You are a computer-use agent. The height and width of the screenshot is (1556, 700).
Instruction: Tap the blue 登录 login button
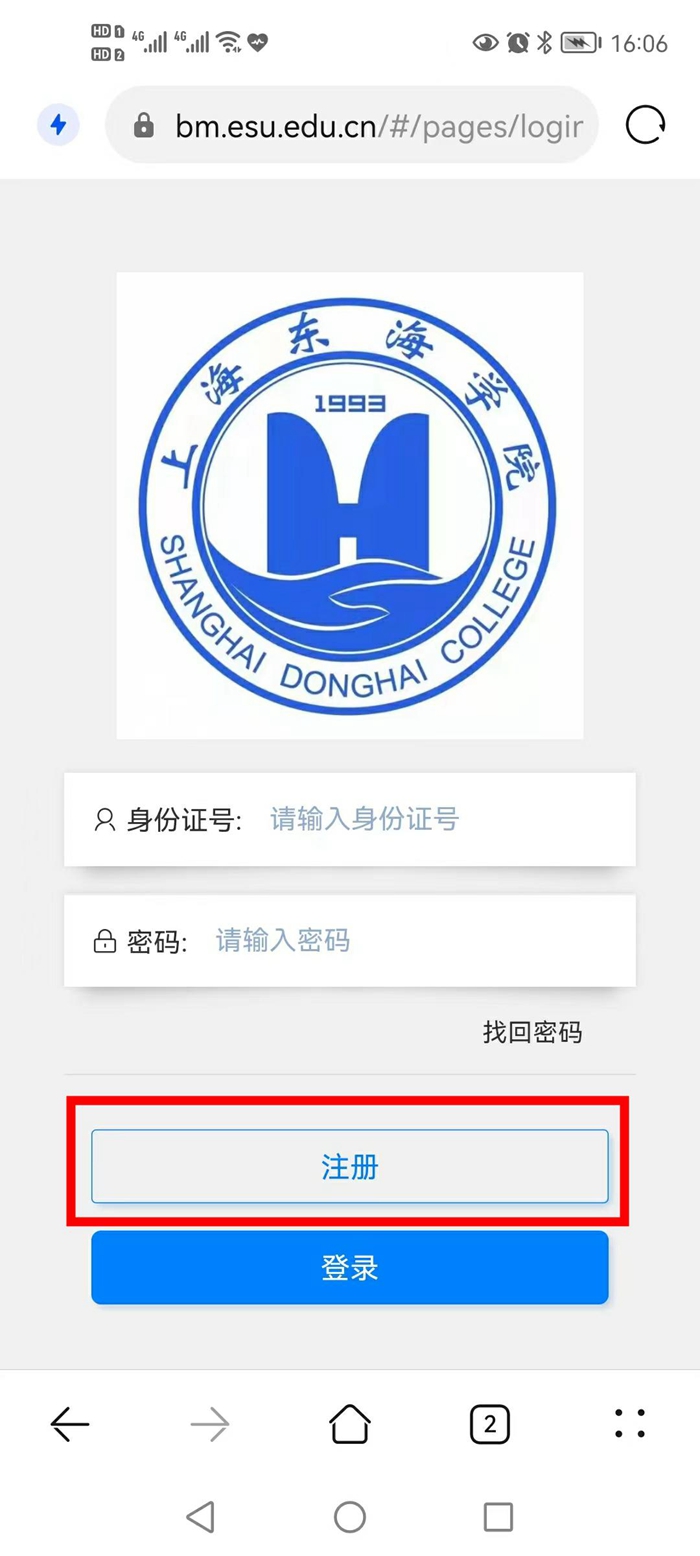pyautogui.click(x=349, y=1268)
